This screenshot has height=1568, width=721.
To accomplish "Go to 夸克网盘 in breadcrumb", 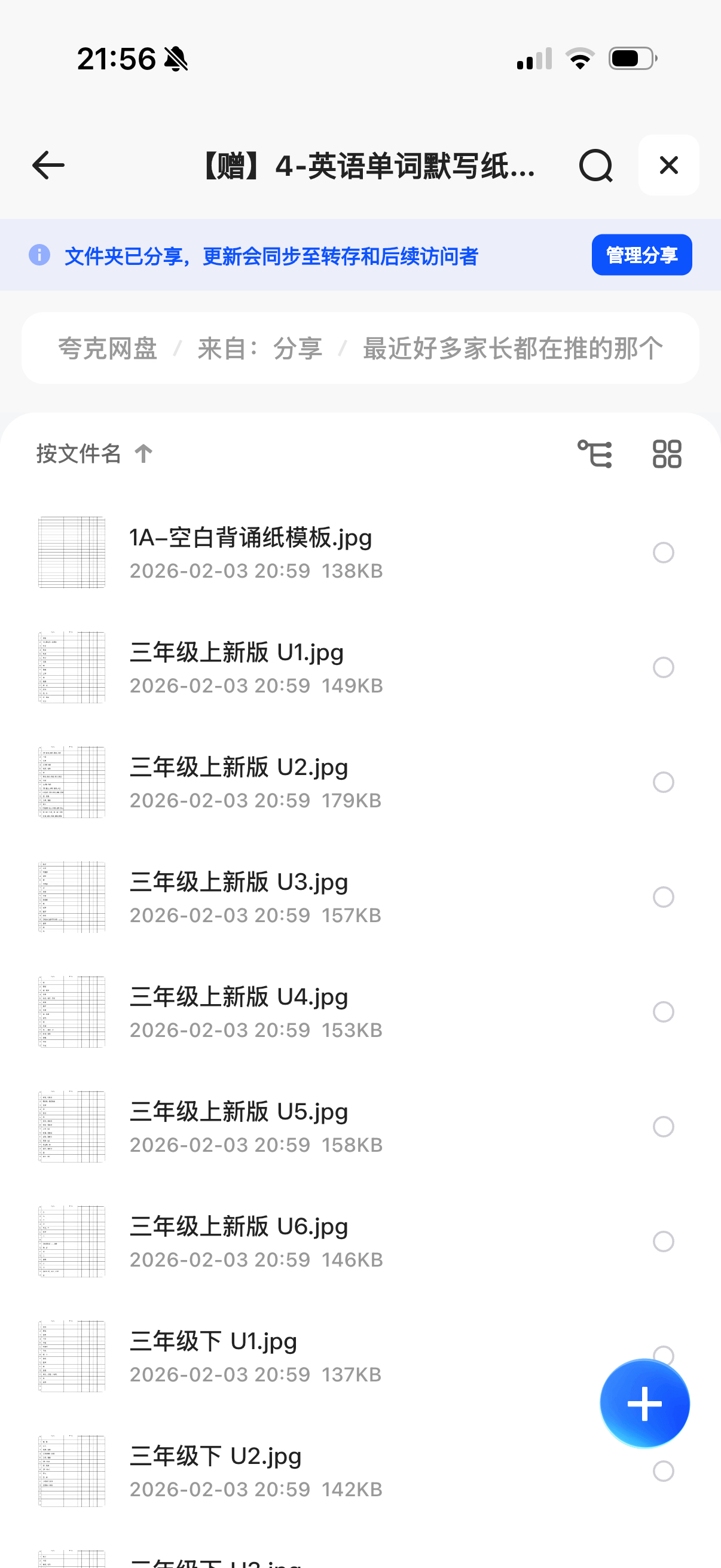I will [x=108, y=348].
